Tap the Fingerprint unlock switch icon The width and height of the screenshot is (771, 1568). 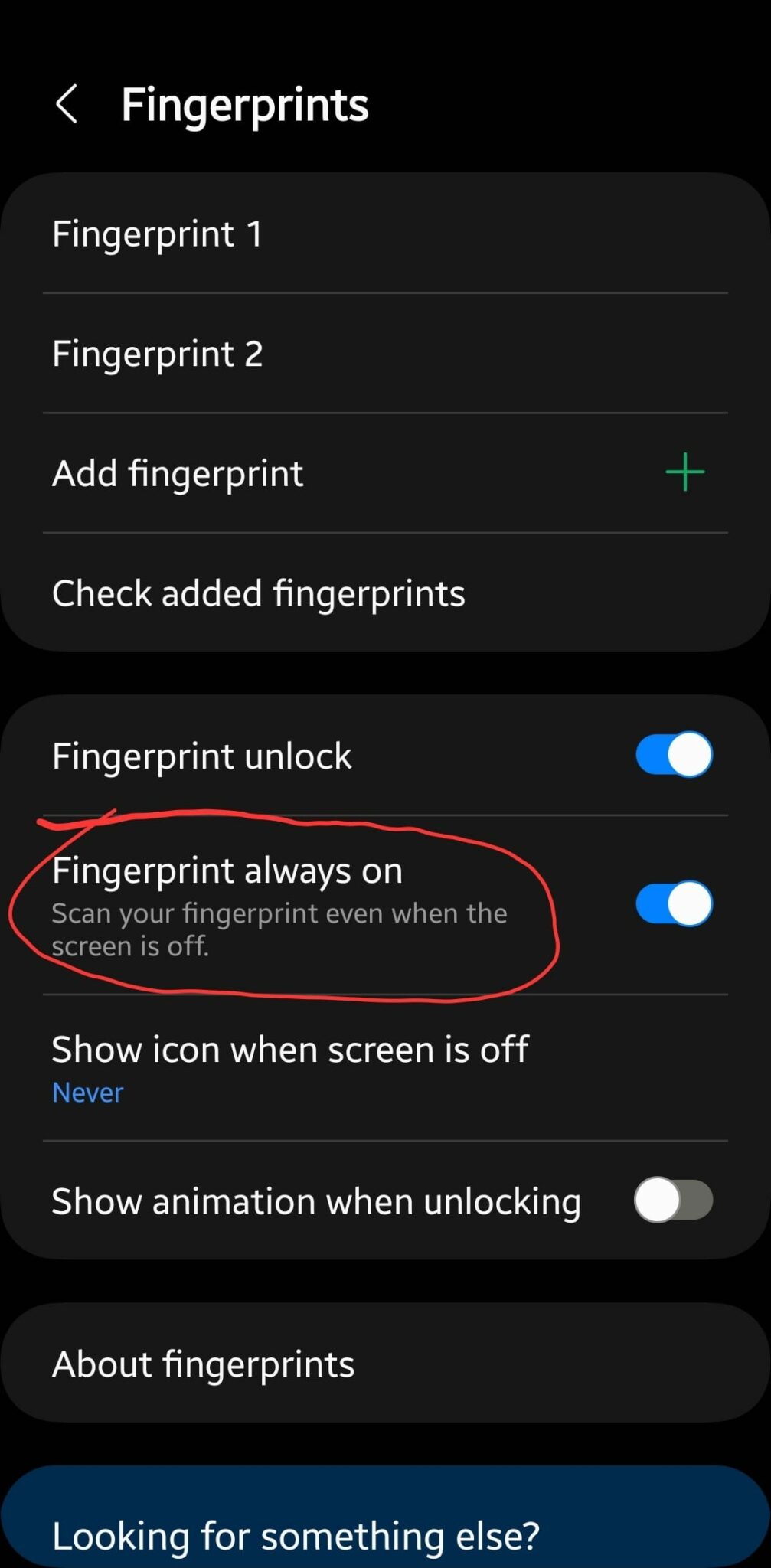pyautogui.click(x=673, y=754)
